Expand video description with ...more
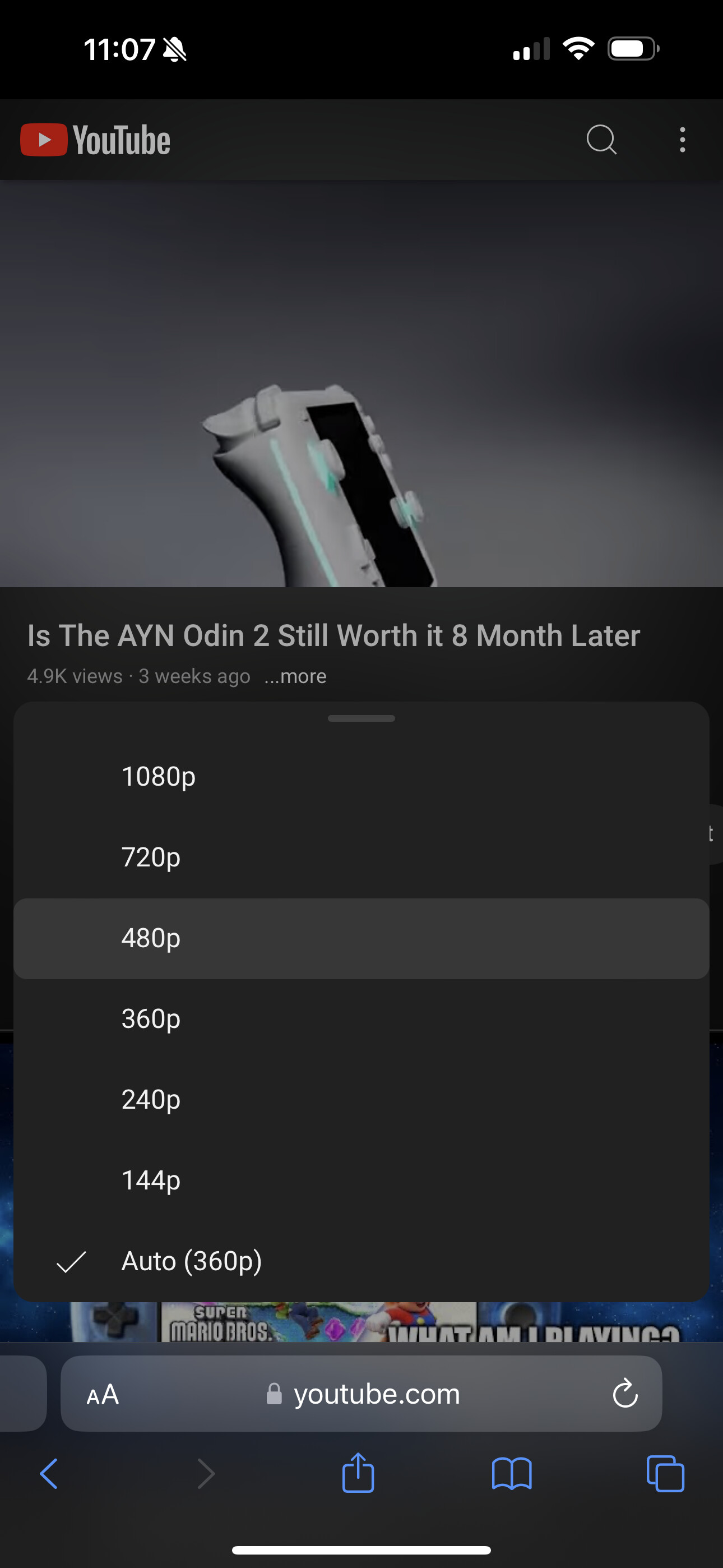Image resolution: width=723 pixels, height=1568 pixels. click(296, 676)
